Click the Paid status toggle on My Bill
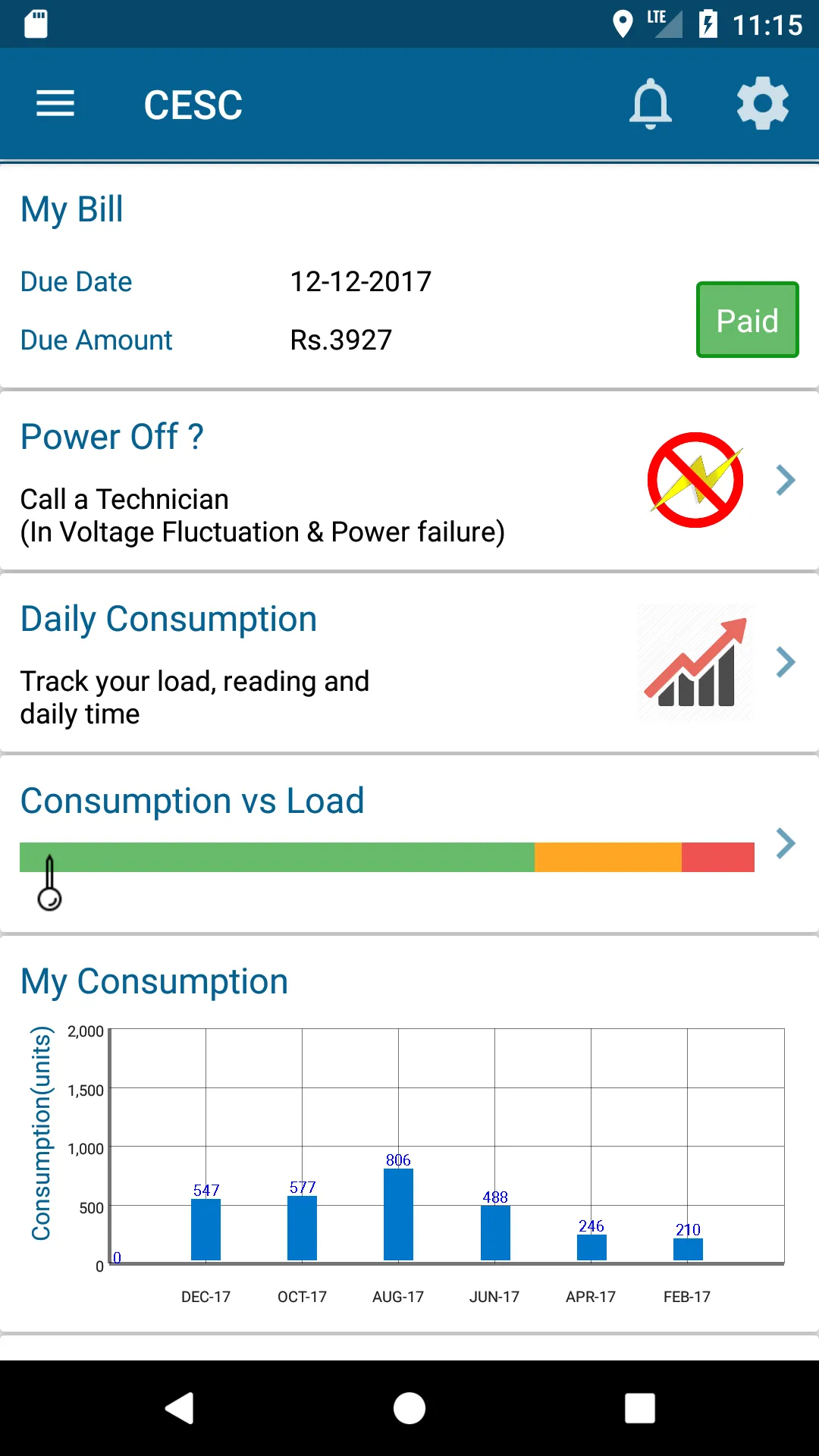 (x=747, y=319)
